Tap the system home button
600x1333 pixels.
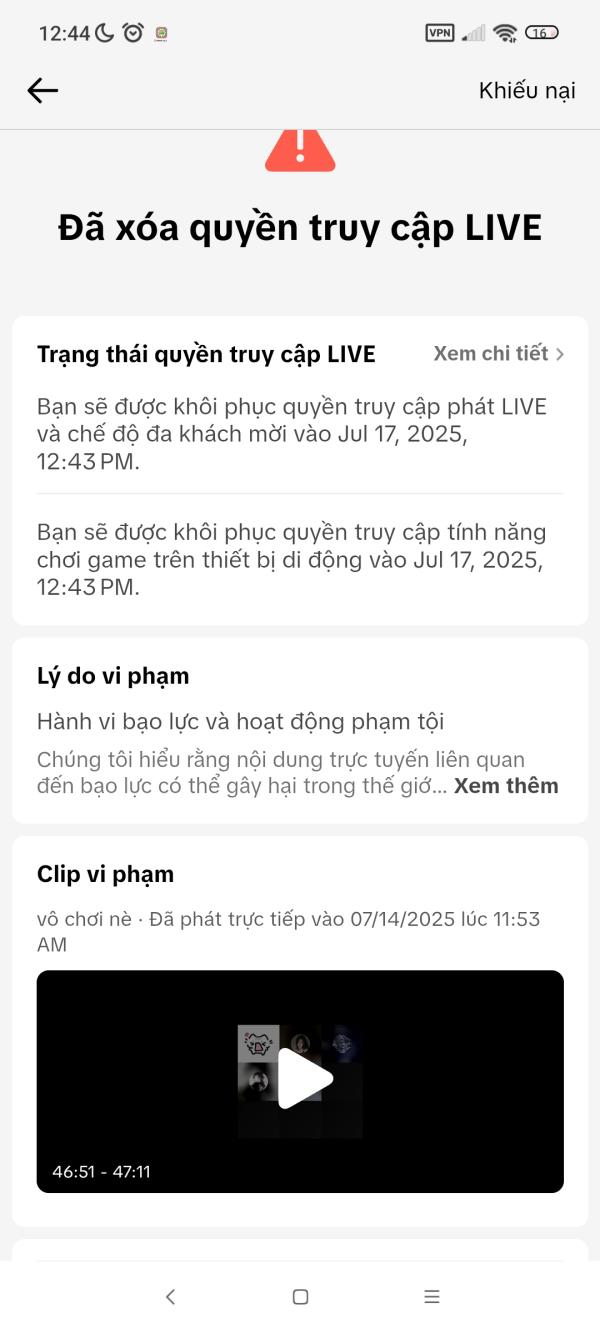(300, 1297)
